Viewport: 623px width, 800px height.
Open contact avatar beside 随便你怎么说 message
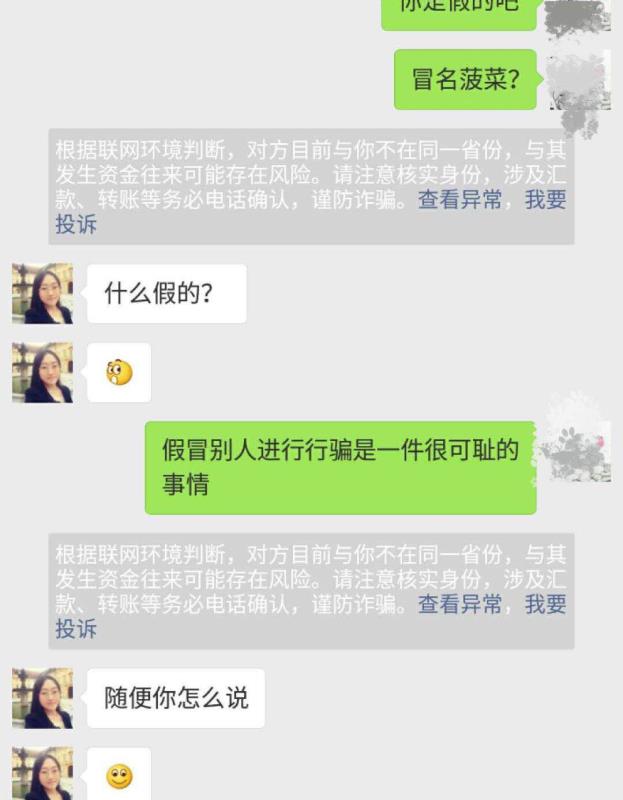[42, 698]
